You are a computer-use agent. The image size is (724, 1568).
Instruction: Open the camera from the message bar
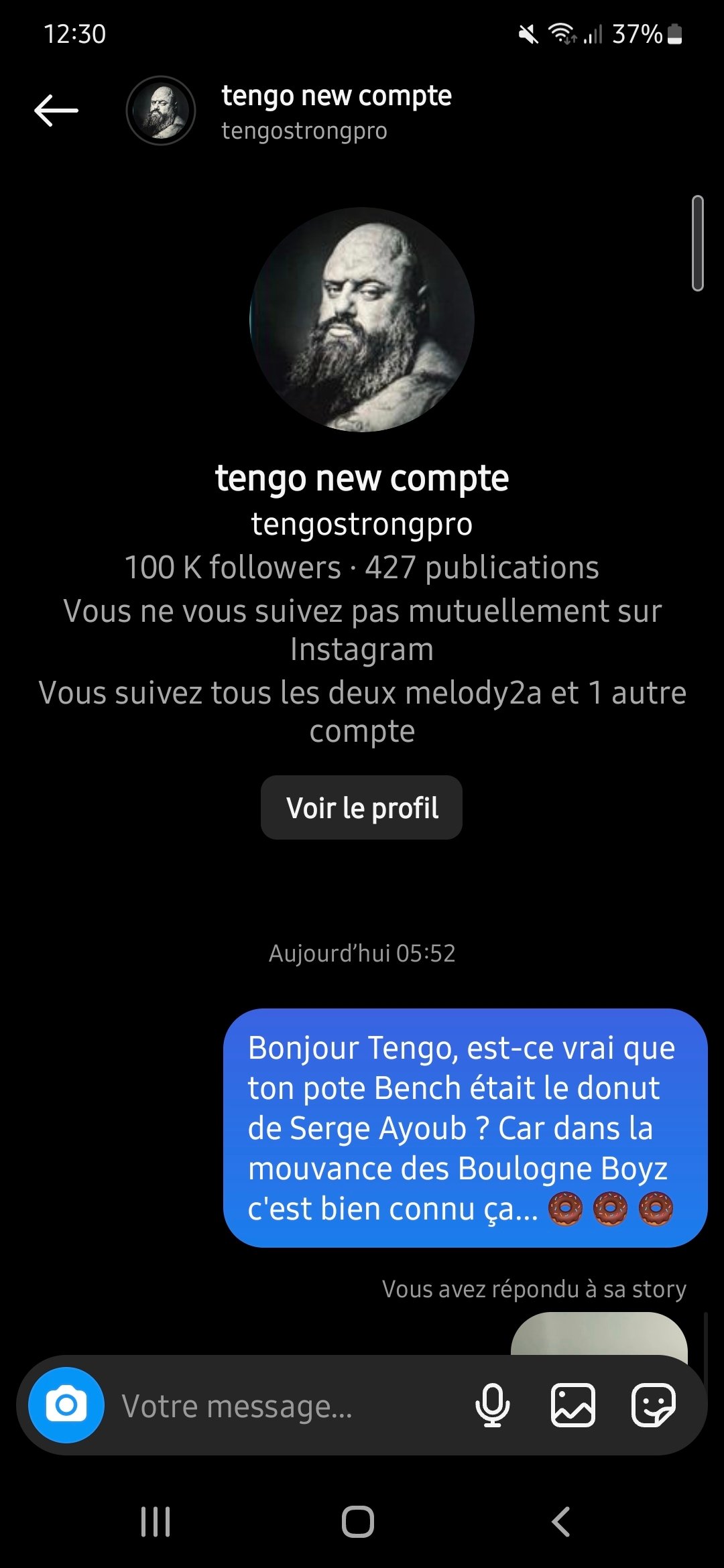(x=66, y=1405)
